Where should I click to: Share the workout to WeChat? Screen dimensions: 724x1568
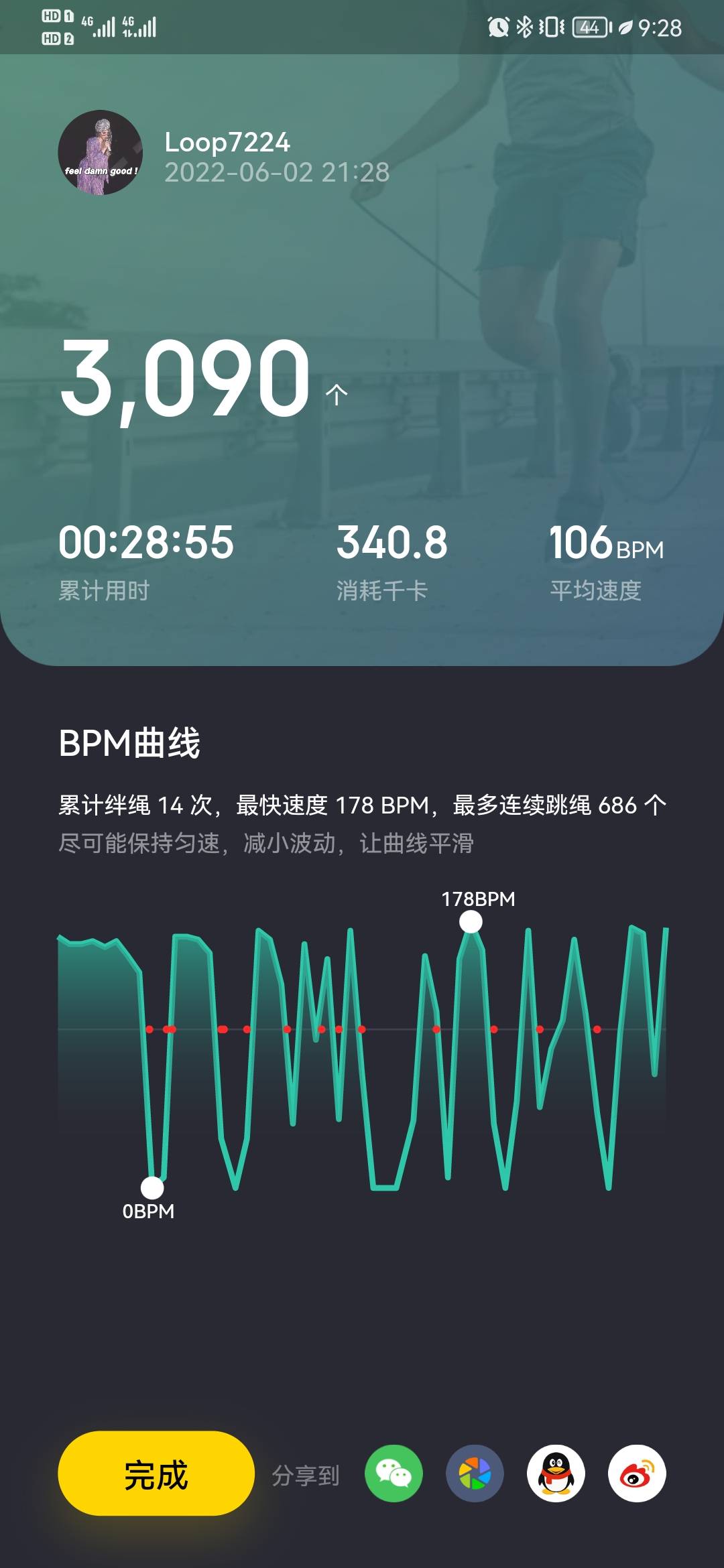pyautogui.click(x=394, y=1474)
